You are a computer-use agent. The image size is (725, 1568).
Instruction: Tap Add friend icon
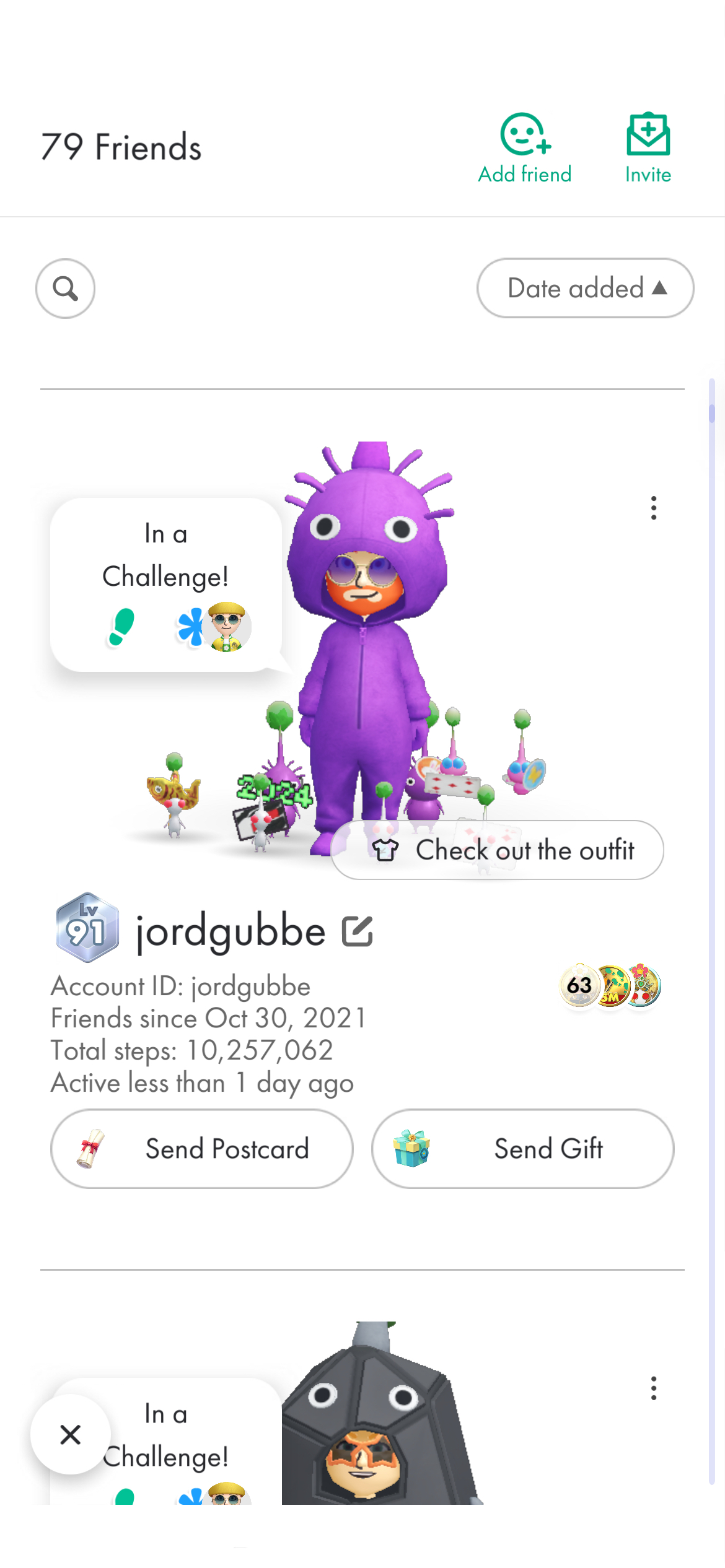click(x=525, y=134)
